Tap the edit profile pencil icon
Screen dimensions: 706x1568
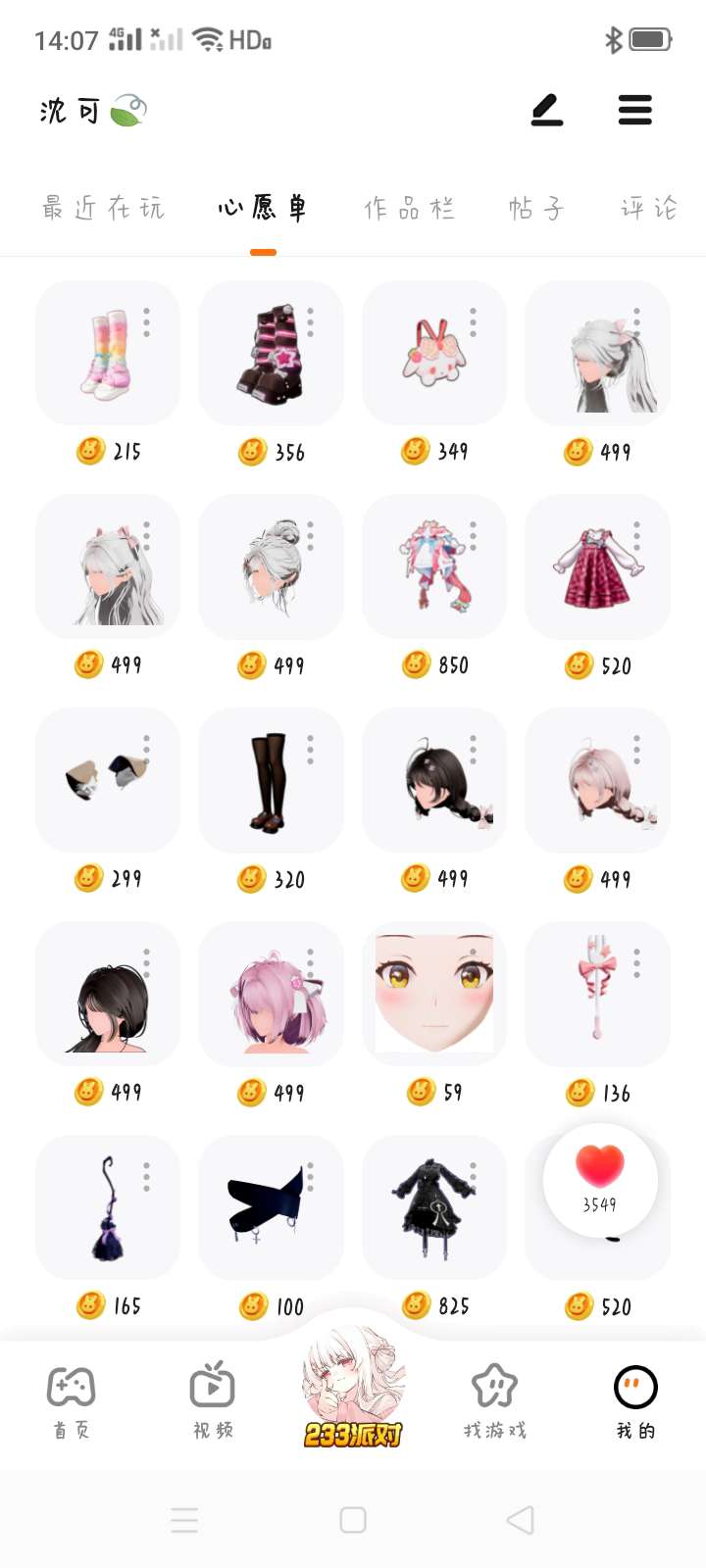547,110
